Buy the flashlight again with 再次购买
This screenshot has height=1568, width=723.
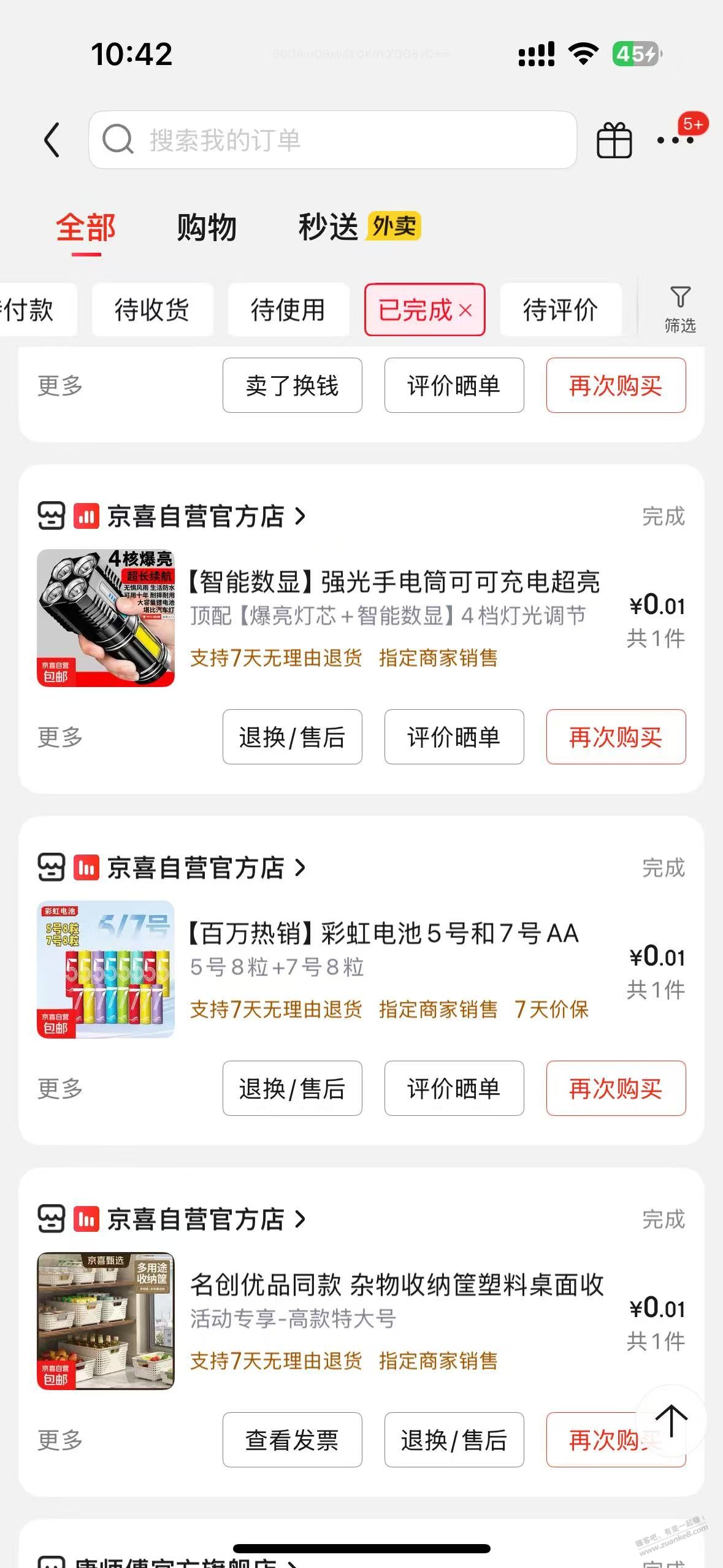click(616, 737)
